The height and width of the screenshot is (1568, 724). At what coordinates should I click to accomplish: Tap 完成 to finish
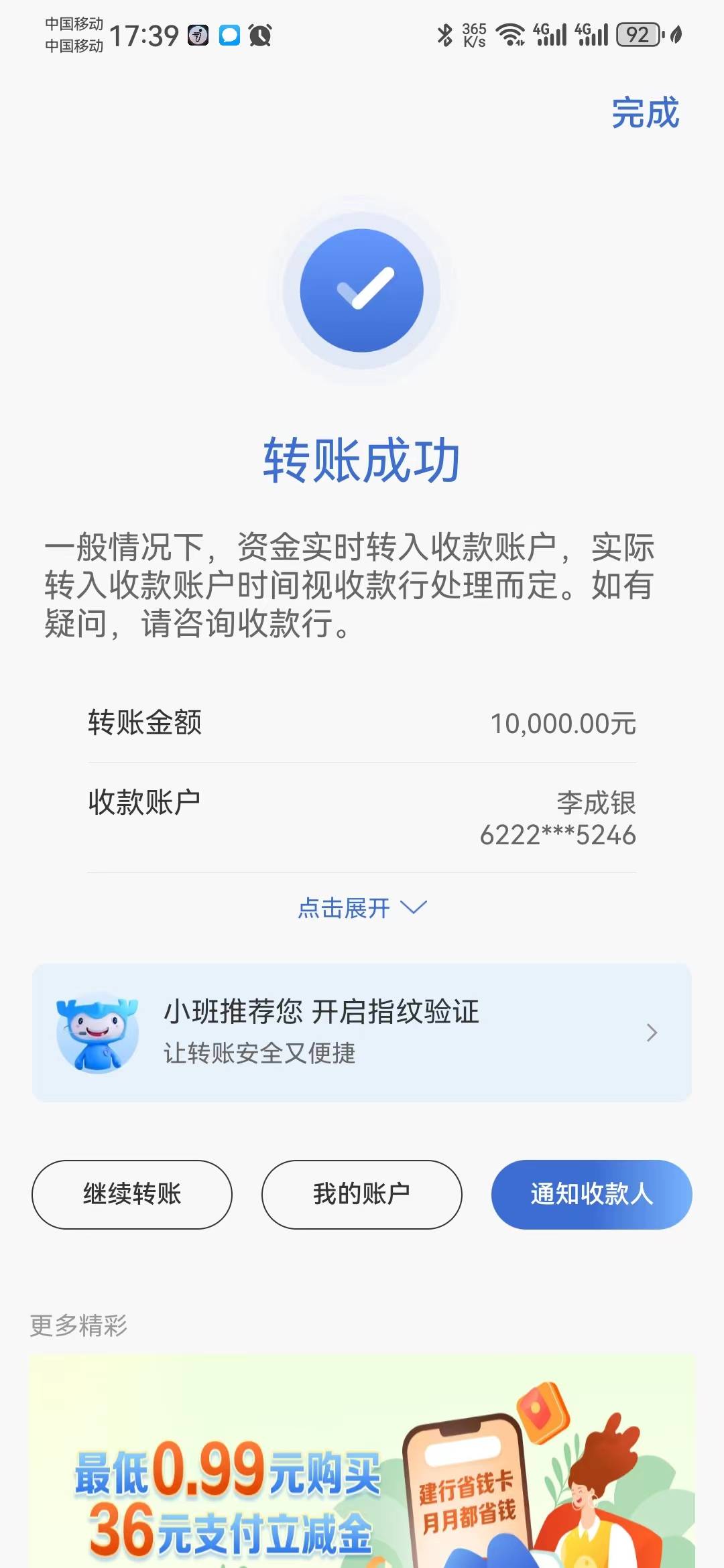645,113
